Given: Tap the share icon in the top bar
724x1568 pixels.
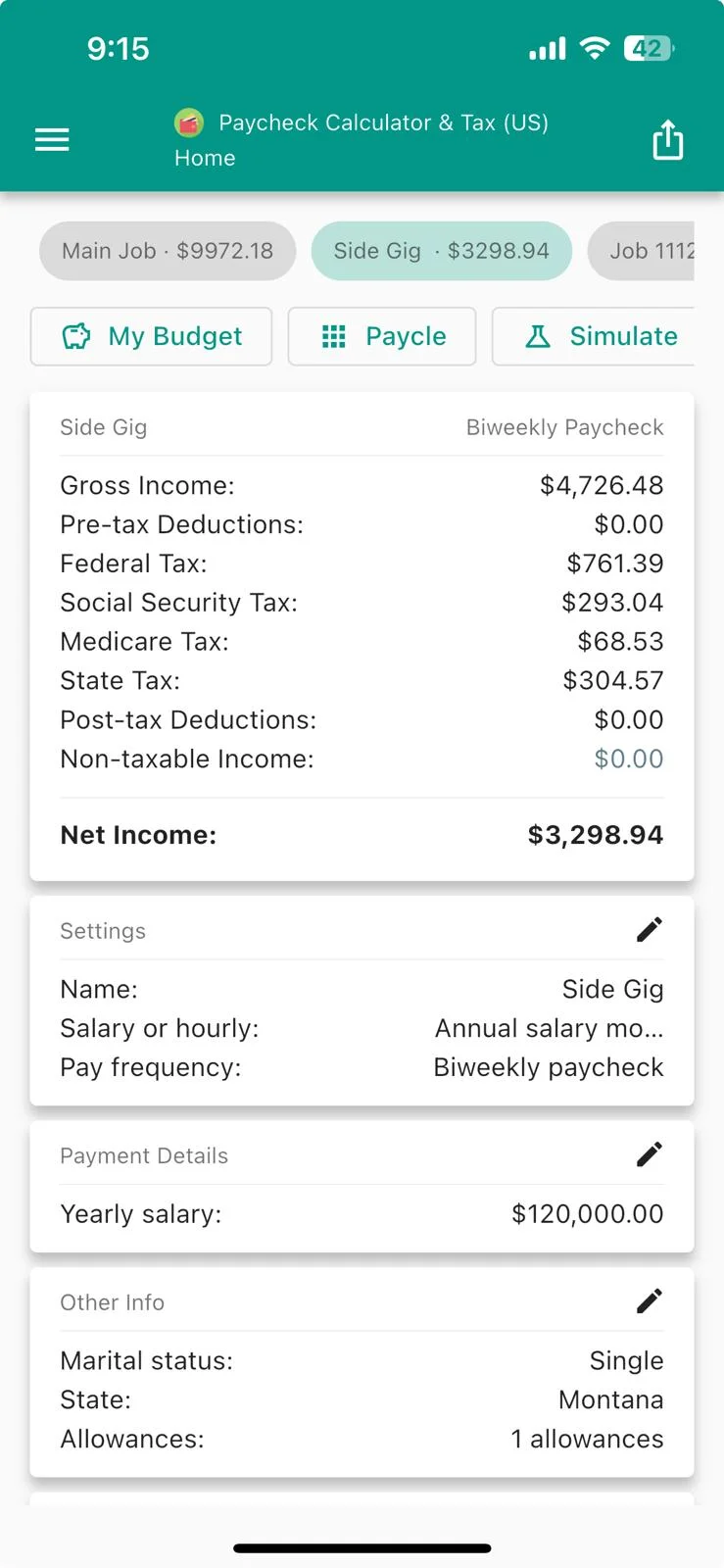Looking at the screenshot, I should tap(667, 139).
